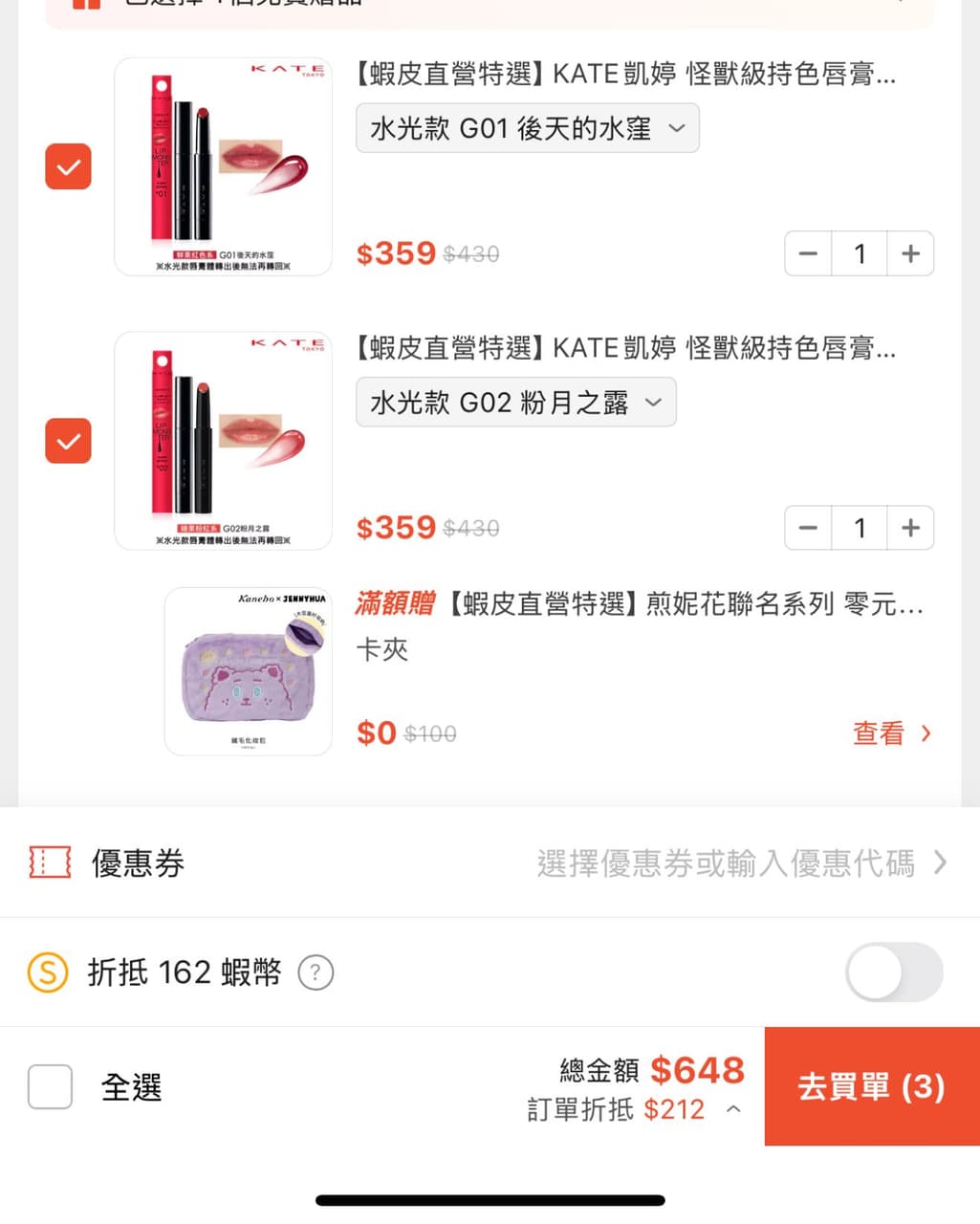This screenshot has width=980, height=1224.
Task: Increase quantity of G01 後天的水窪 lipstick
Action: (x=911, y=253)
